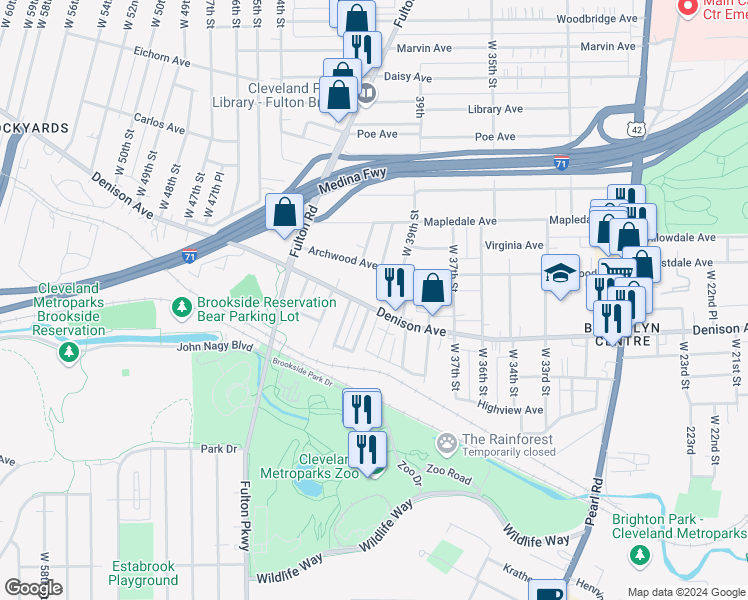This screenshot has height=600, width=748.
Task: Tap the shopping cart grocery marker
Action: pos(617,269)
